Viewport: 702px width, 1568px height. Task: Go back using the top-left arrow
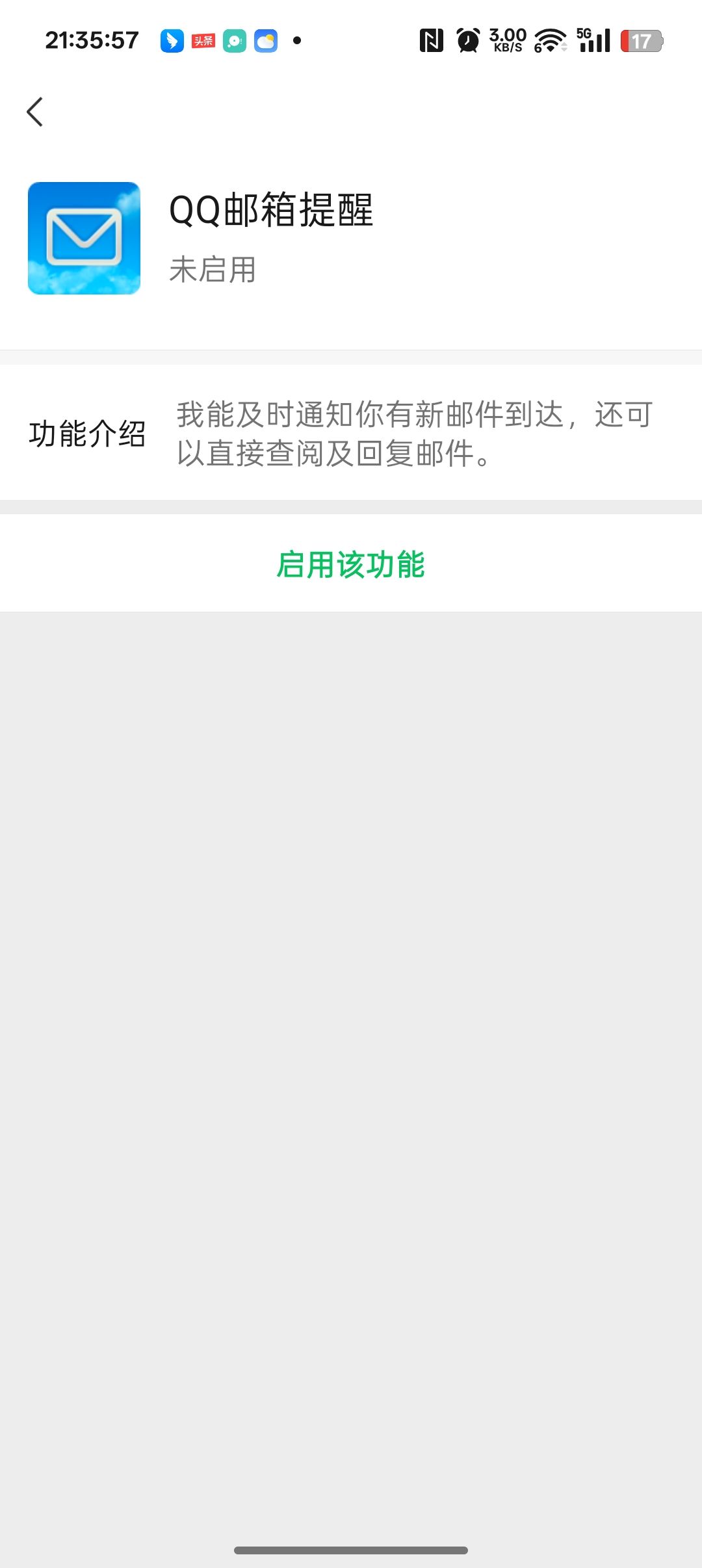click(x=35, y=112)
